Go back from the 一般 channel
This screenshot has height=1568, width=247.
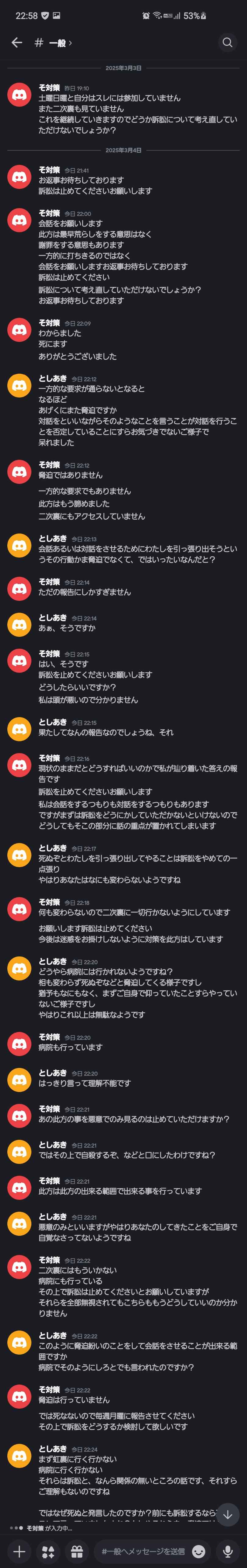[x=17, y=43]
